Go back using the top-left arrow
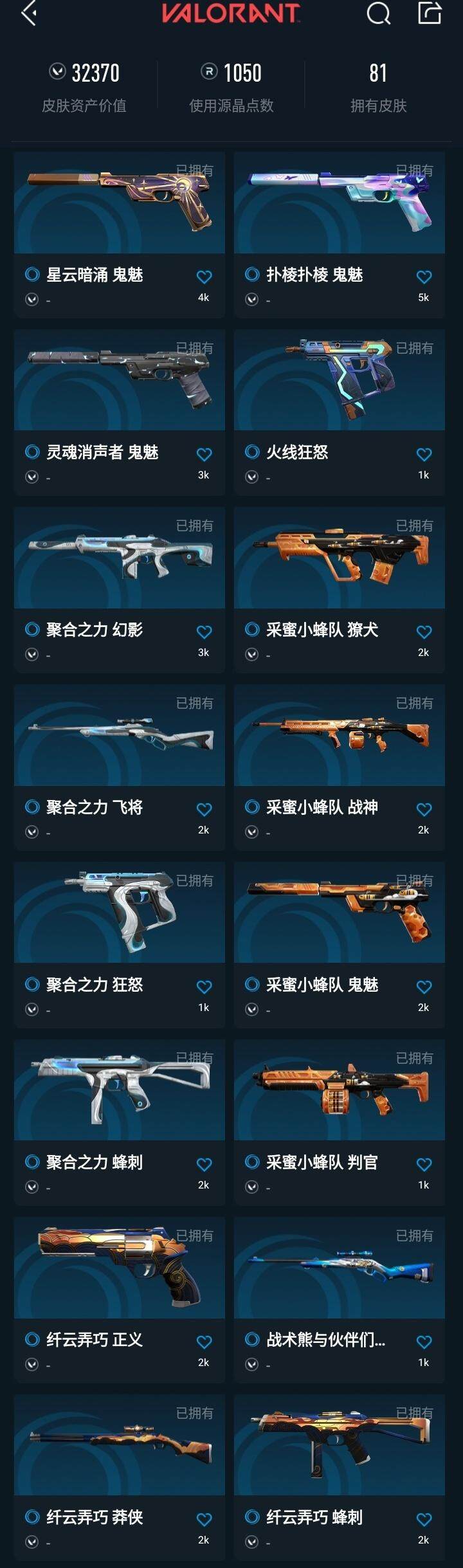The height and width of the screenshot is (1568, 463). 29,13
